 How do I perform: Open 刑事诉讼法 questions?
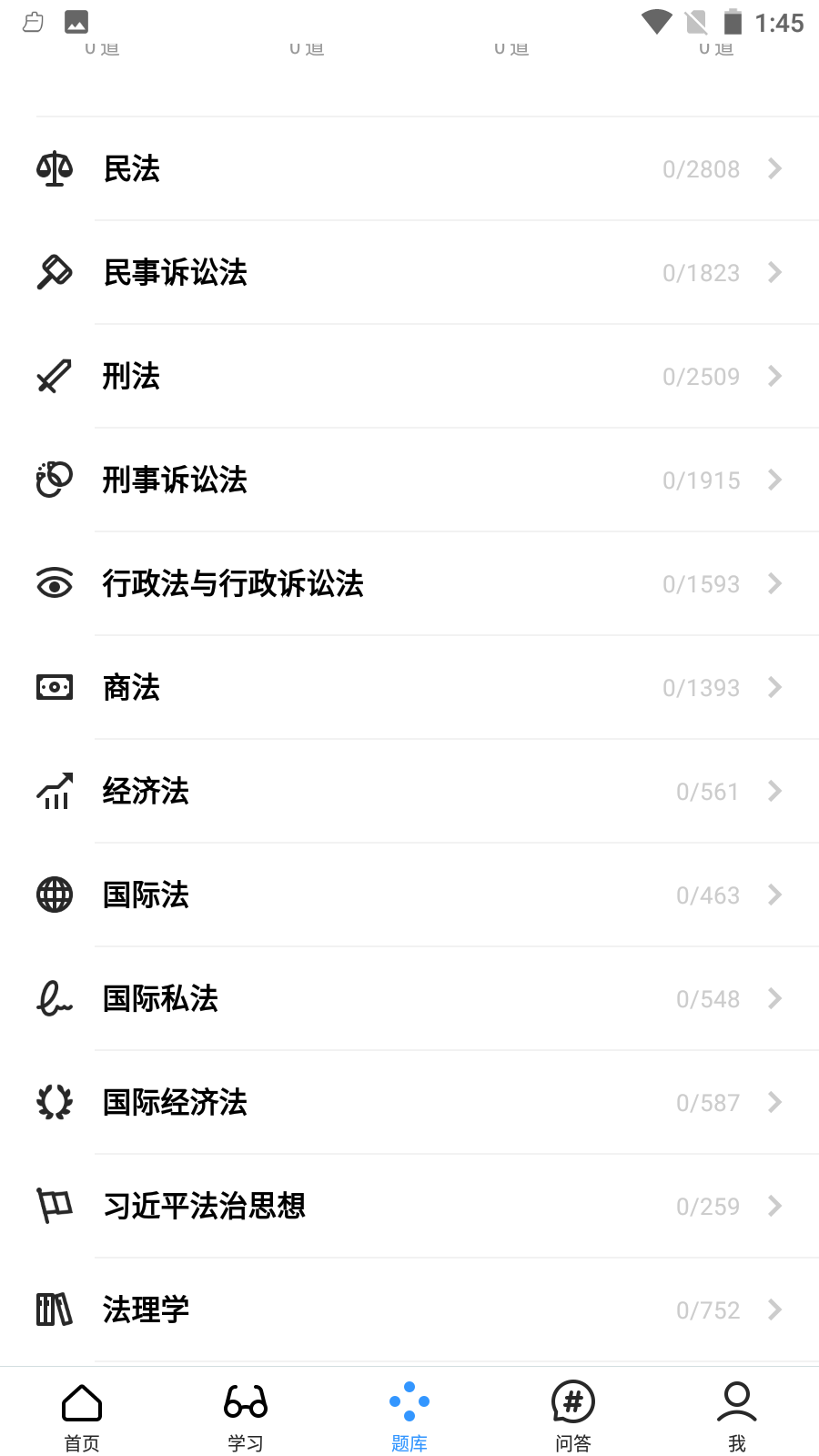pos(409,480)
